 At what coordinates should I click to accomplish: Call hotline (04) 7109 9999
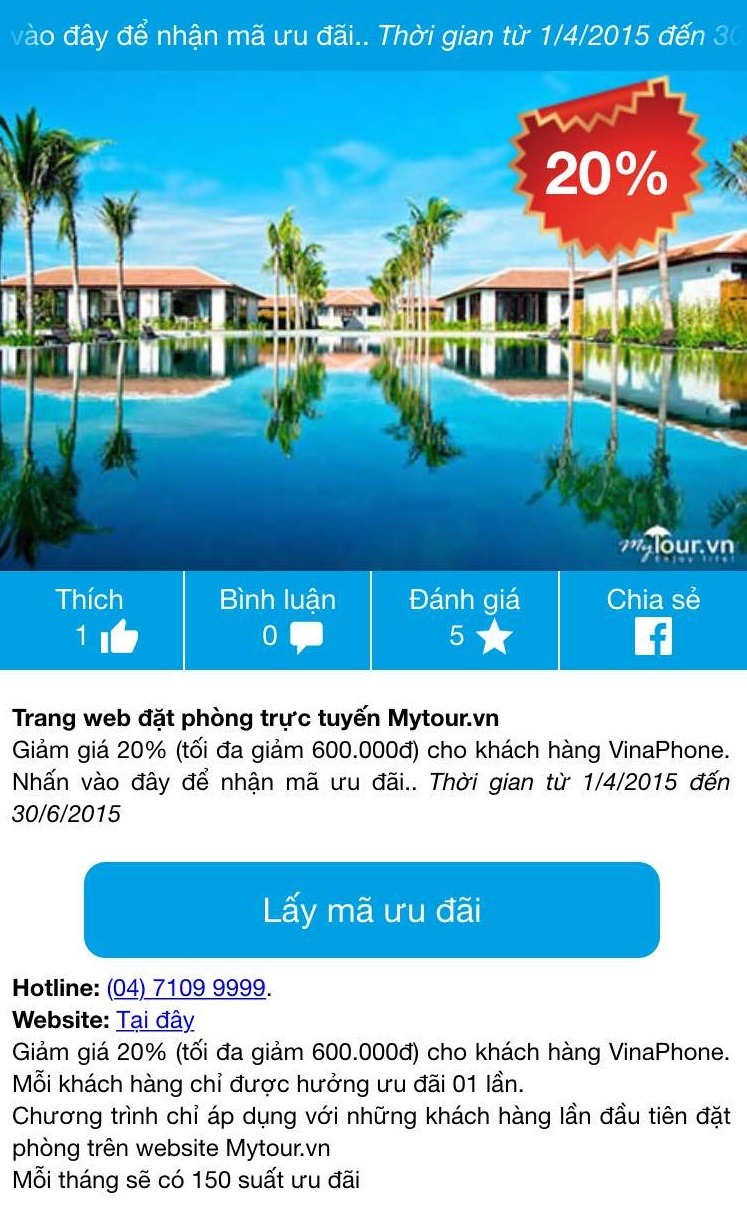(187, 989)
